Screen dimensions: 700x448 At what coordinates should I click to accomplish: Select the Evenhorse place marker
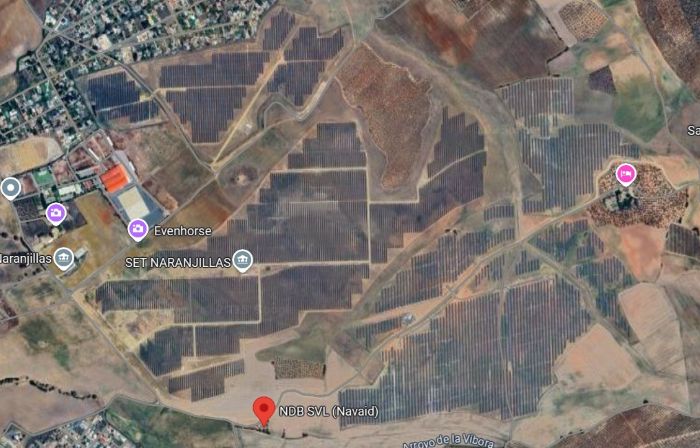138,230
